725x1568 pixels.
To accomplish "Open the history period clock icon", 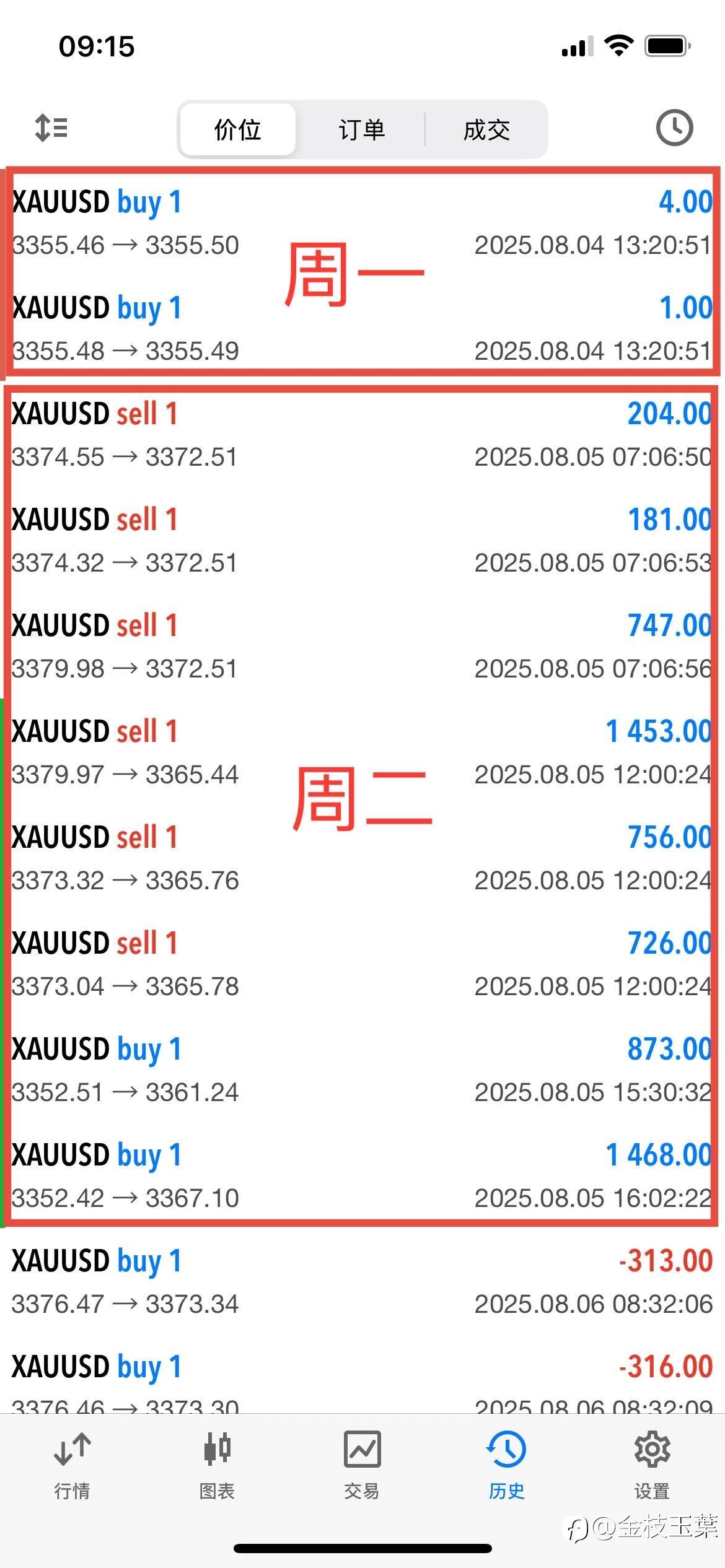I will [674, 128].
